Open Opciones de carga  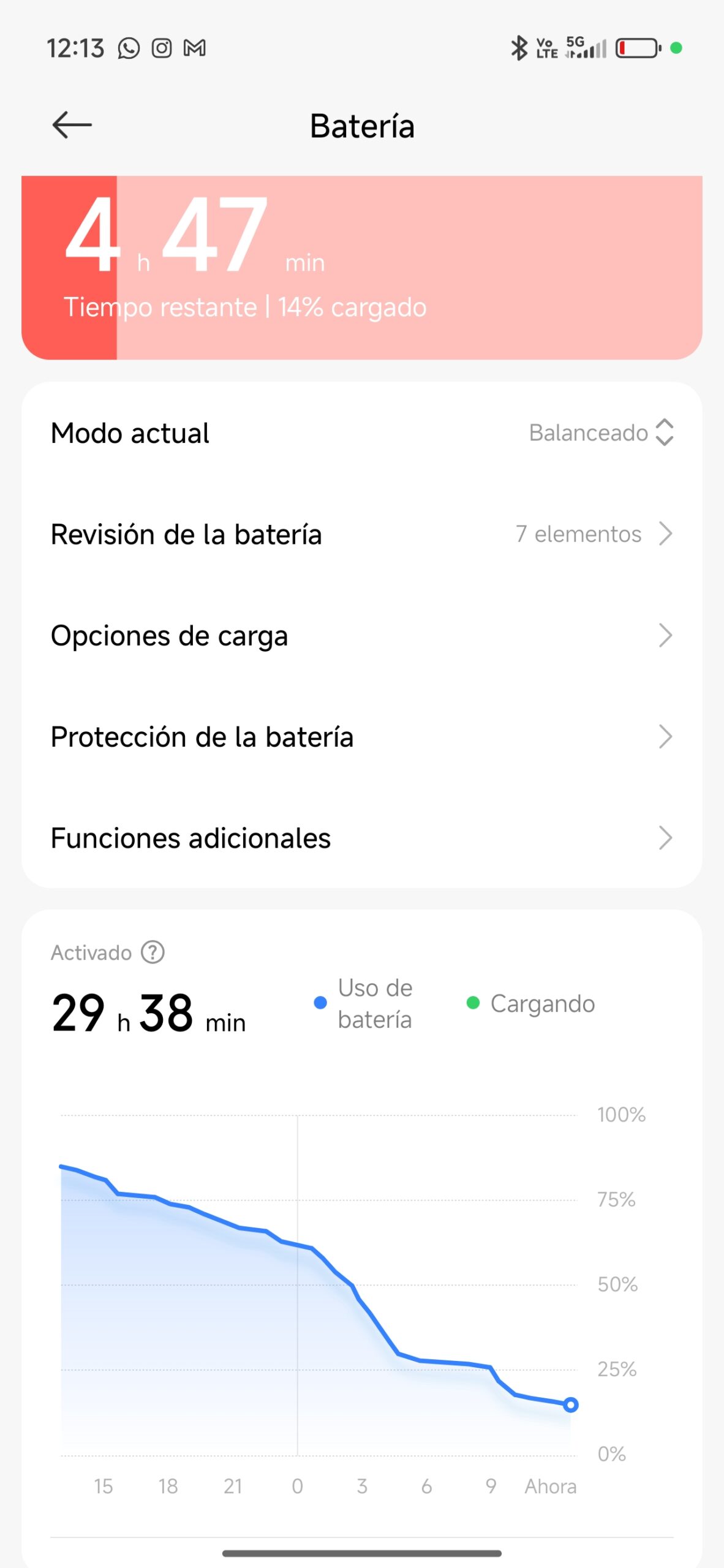pos(361,636)
